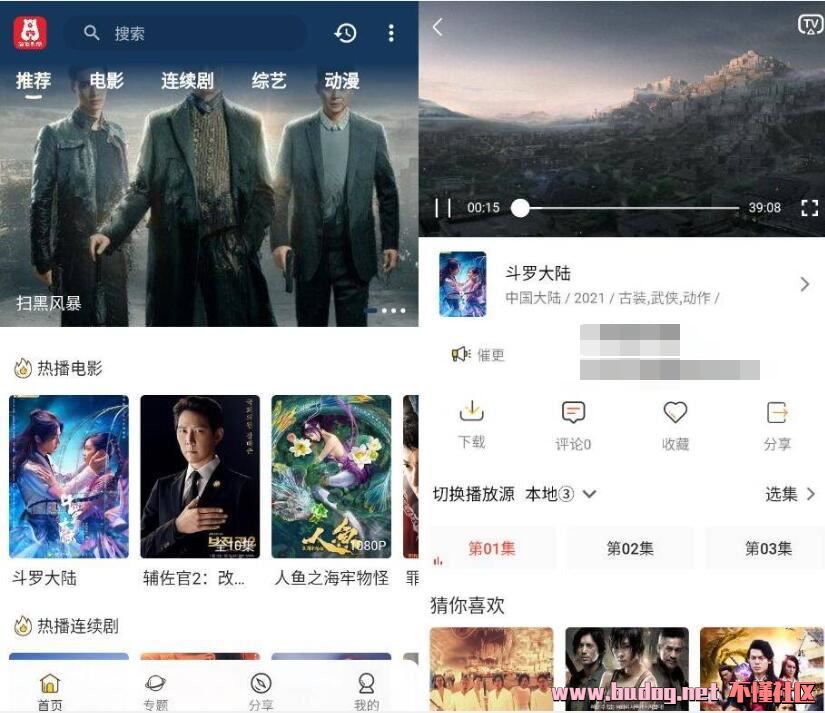The height and width of the screenshot is (713, 825).
Task: Go back from the video player
Action: pyautogui.click(x=437, y=27)
